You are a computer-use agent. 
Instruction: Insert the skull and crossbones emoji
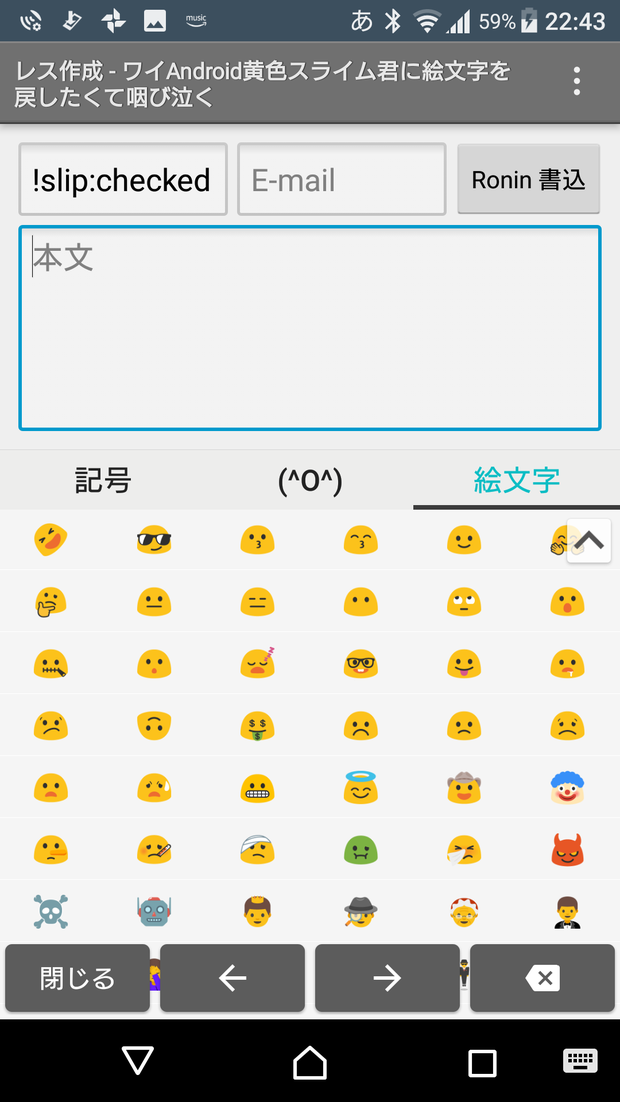click(x=51, y=912)
